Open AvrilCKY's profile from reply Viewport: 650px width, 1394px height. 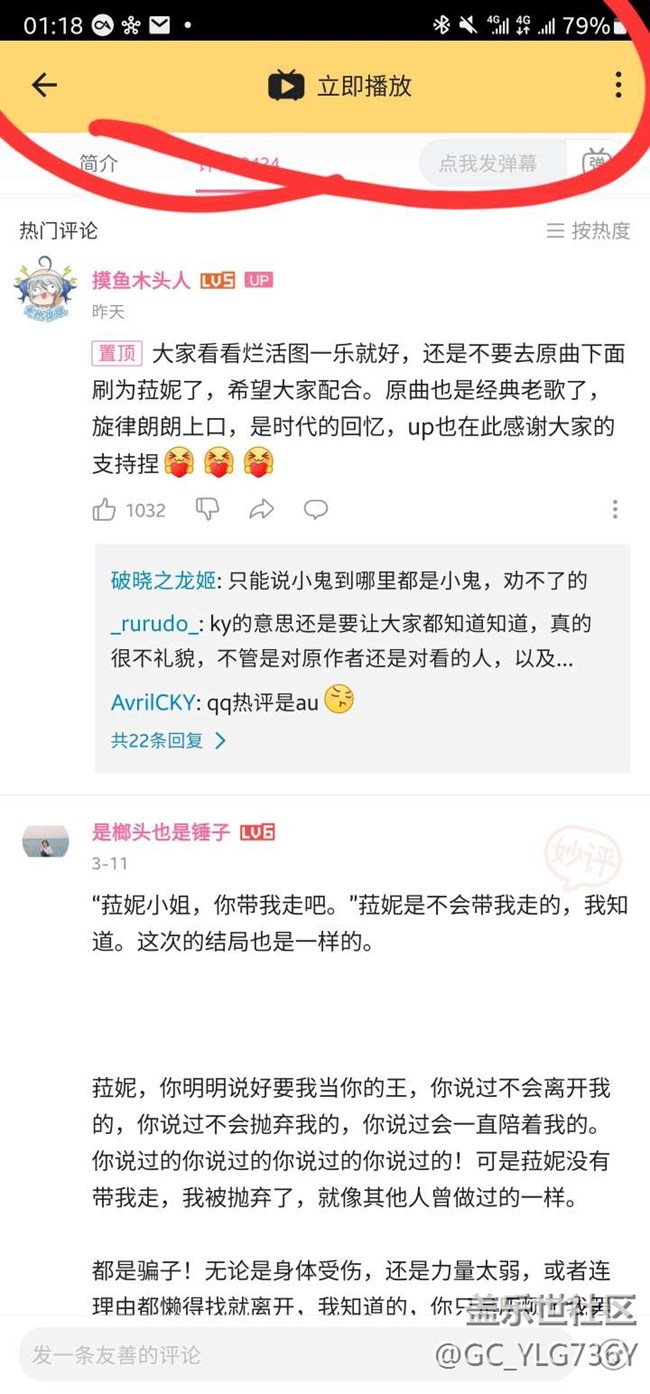(x=155, y=702)
